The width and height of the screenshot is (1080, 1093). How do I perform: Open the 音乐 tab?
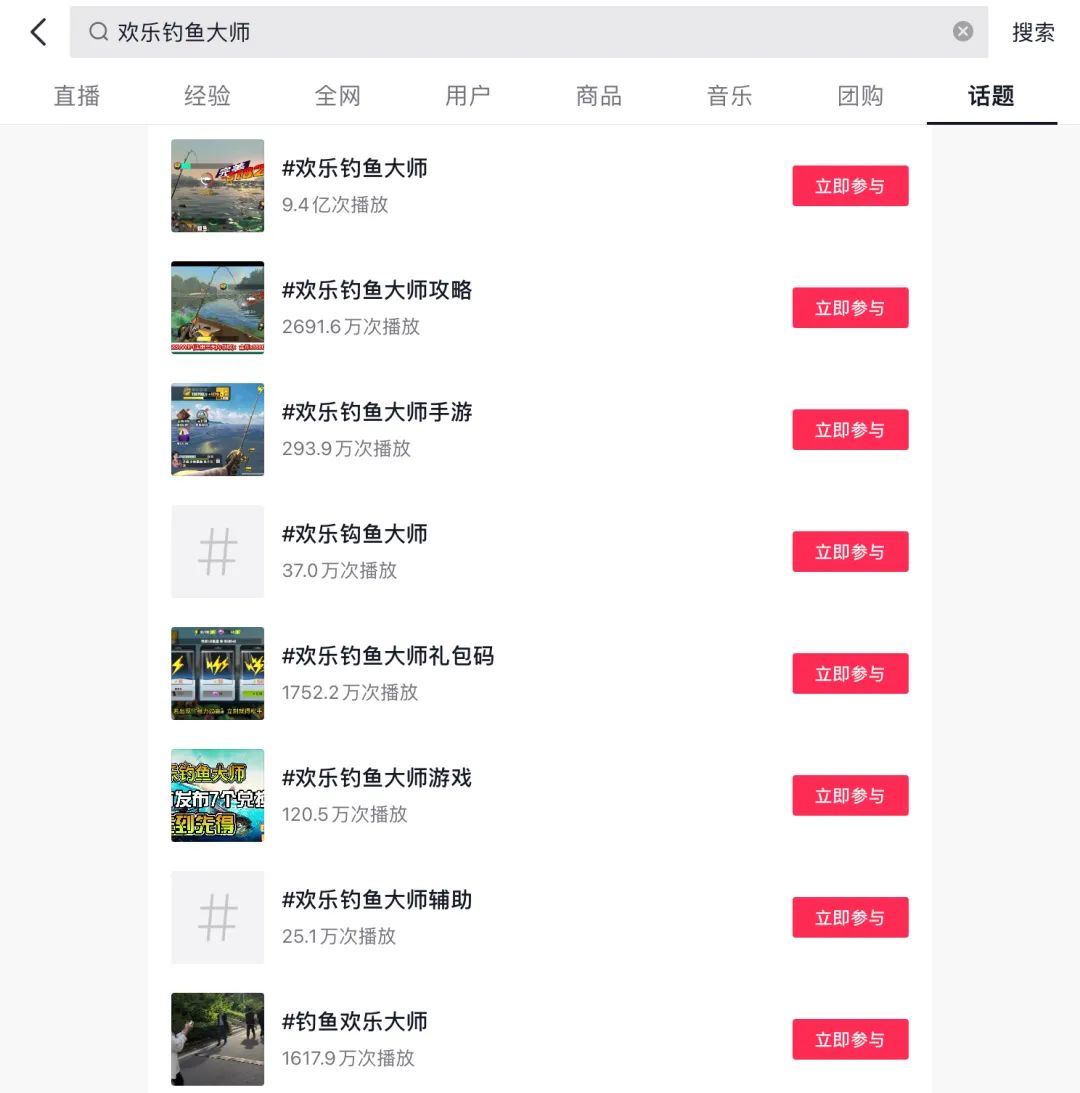tap(730, 96)
